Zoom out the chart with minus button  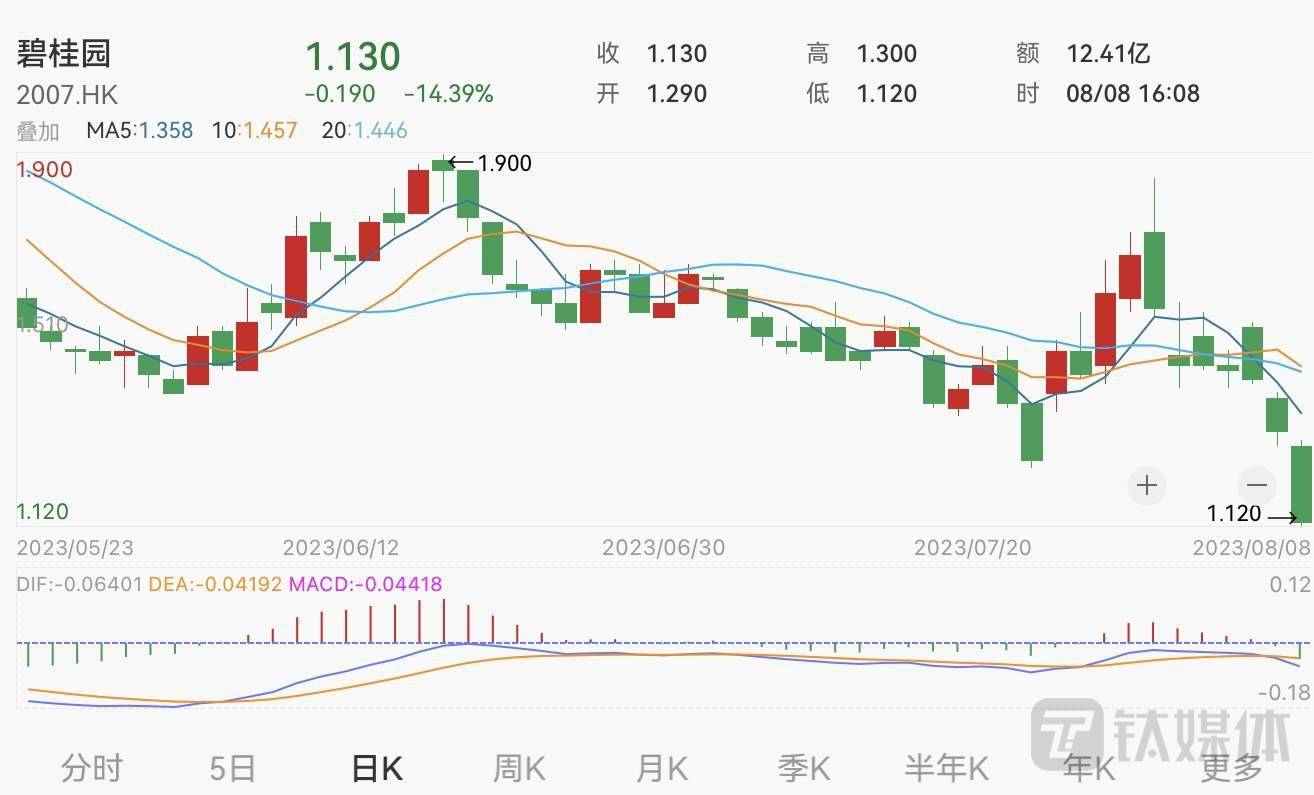pos(1257,486)
